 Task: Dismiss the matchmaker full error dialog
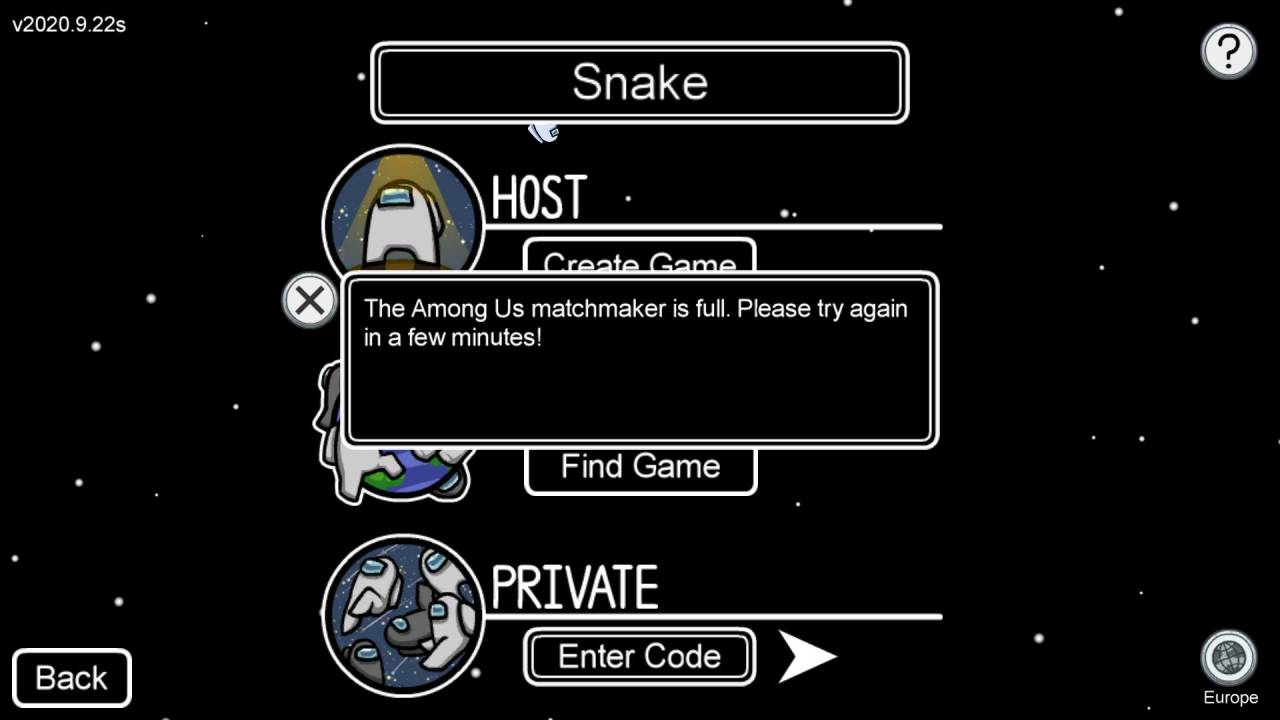pyautogui.click(x=309, y=300)
